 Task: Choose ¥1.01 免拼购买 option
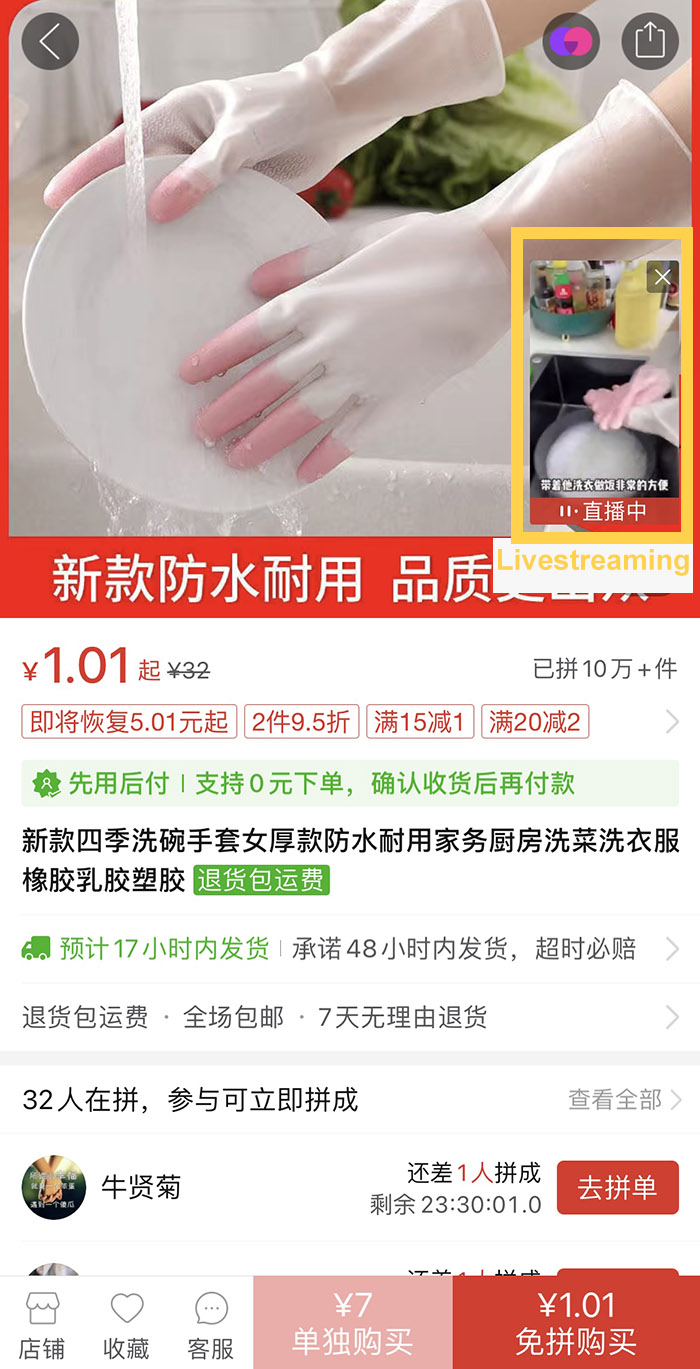pos(576,1322)
